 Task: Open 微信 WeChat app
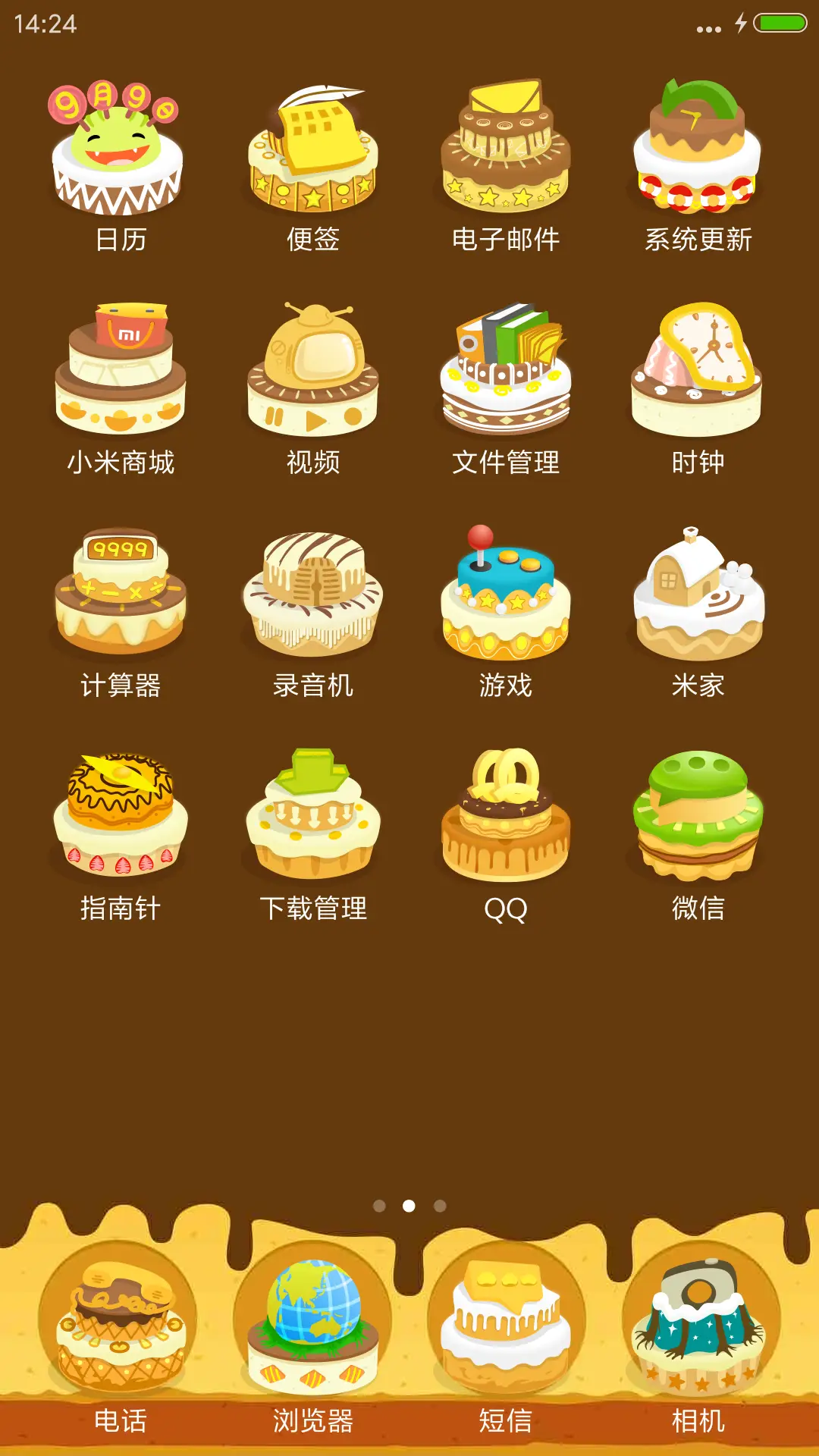[698, 815]
